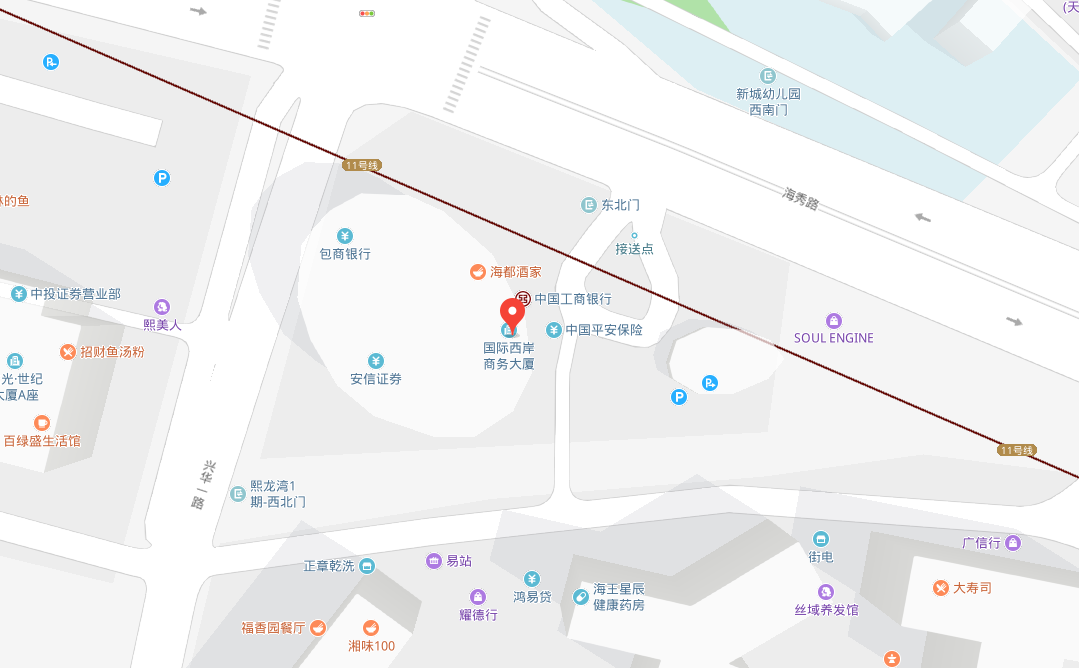
Task: Tap the 大寿司 restaurant marker
Action: 940,588
